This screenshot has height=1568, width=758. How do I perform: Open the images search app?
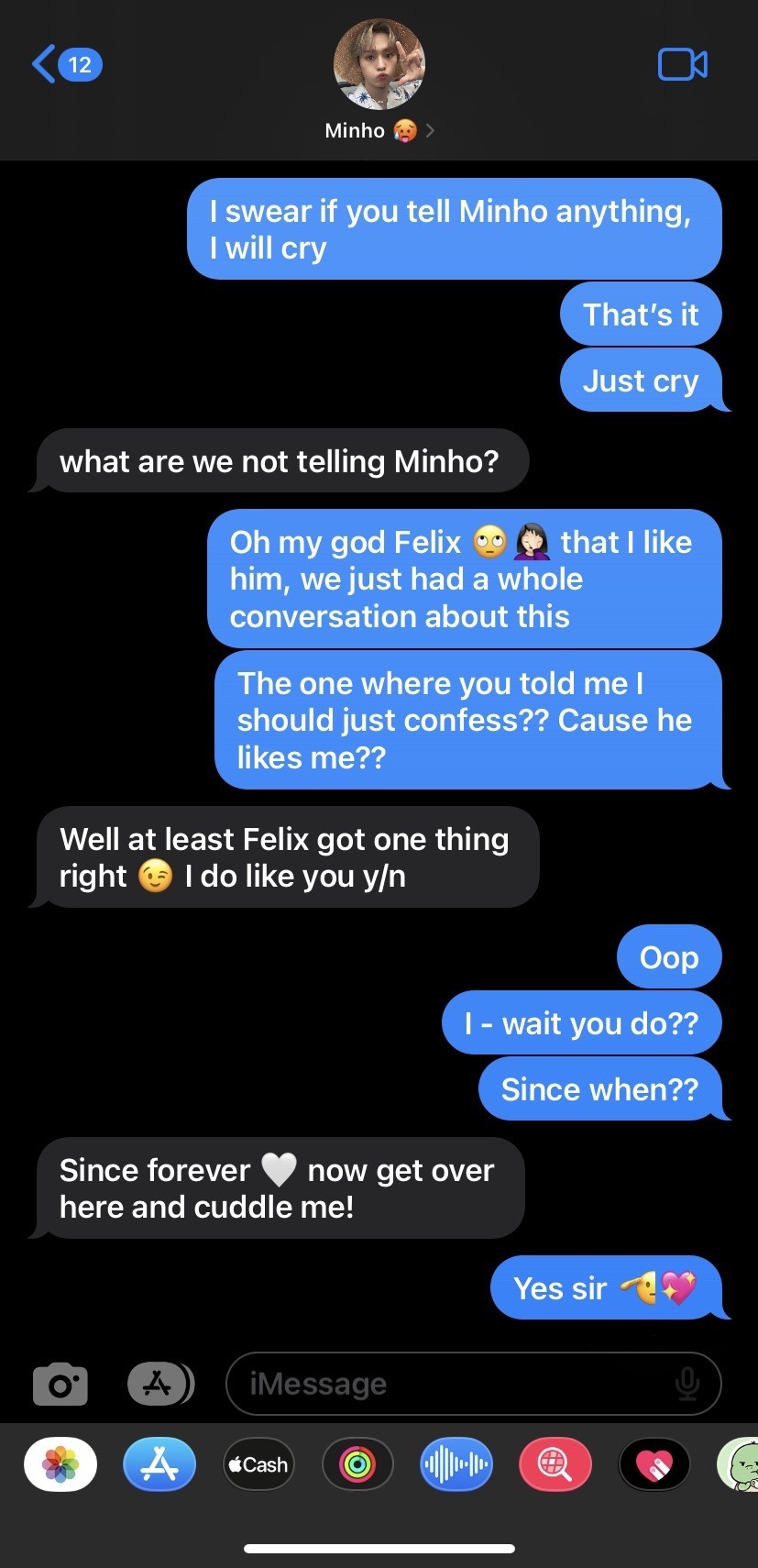[x=555, y=1464]
